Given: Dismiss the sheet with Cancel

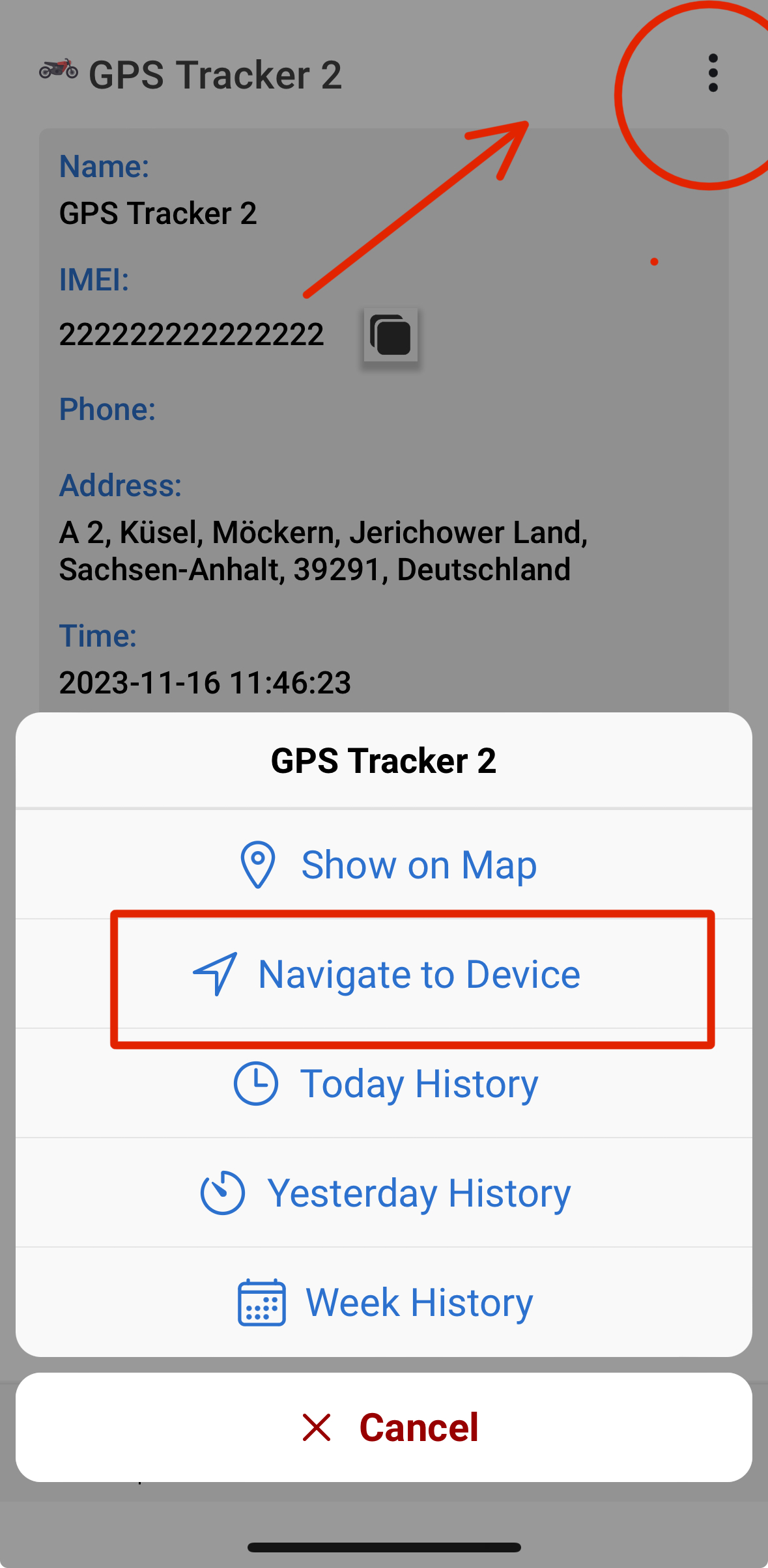Looking at the screenshot, I should point(384,1427).
